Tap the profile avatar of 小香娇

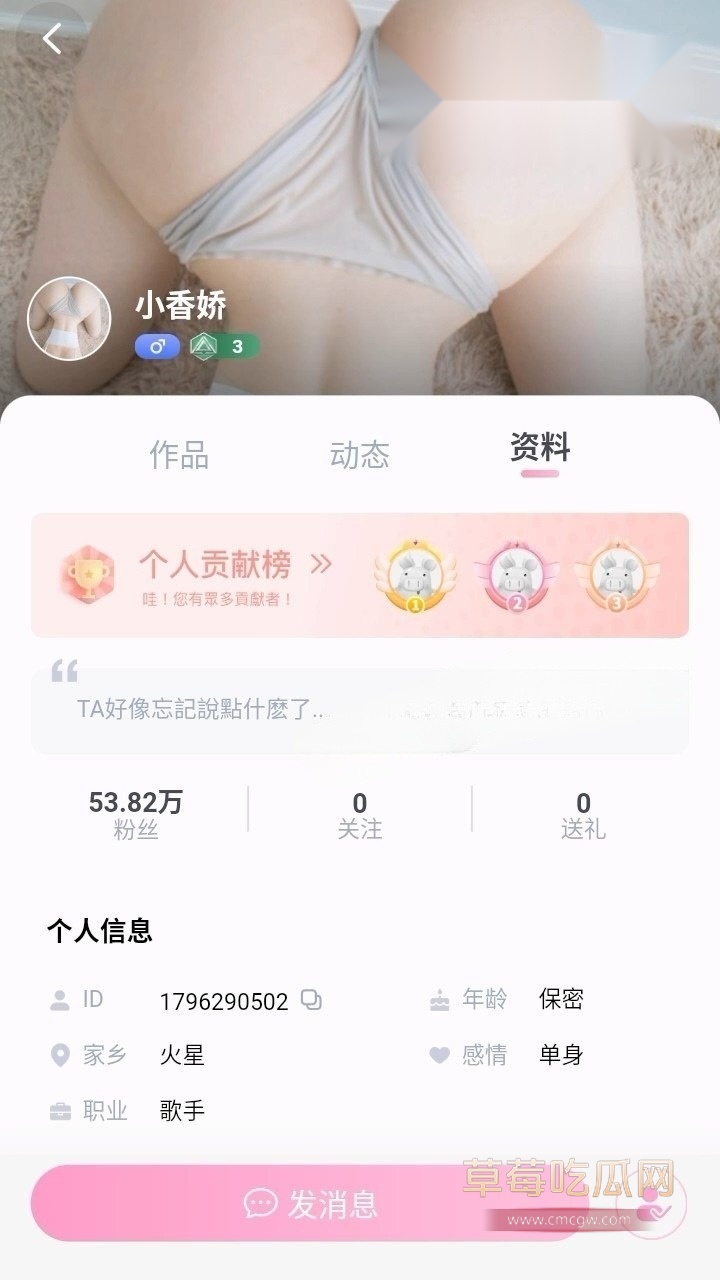pyautogui.click(x=68, y=316)
